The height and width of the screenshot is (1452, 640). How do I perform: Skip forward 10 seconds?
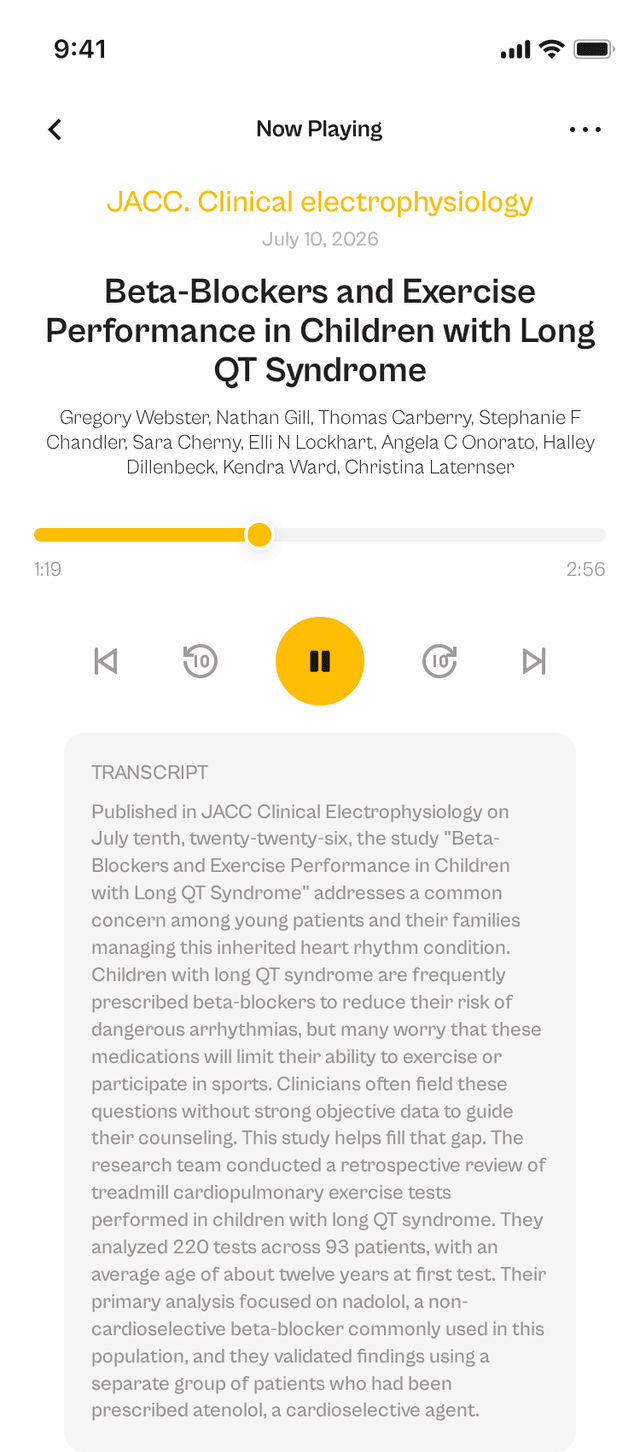[440, 661]
